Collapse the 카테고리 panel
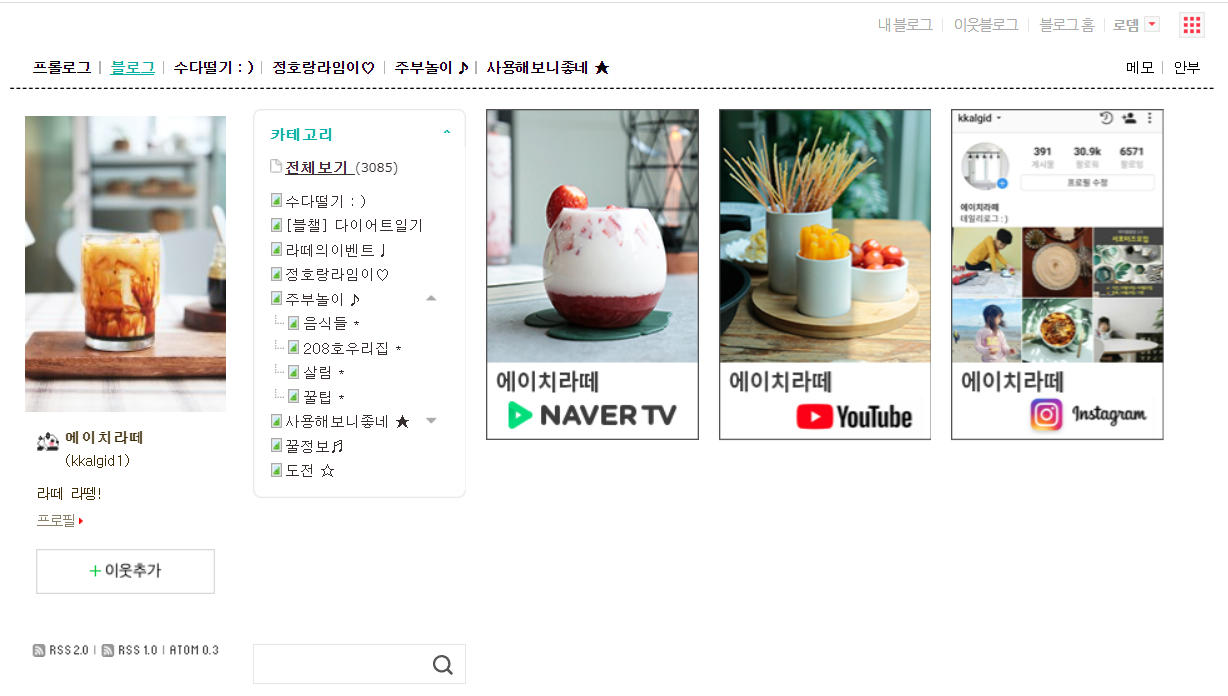 447,133
